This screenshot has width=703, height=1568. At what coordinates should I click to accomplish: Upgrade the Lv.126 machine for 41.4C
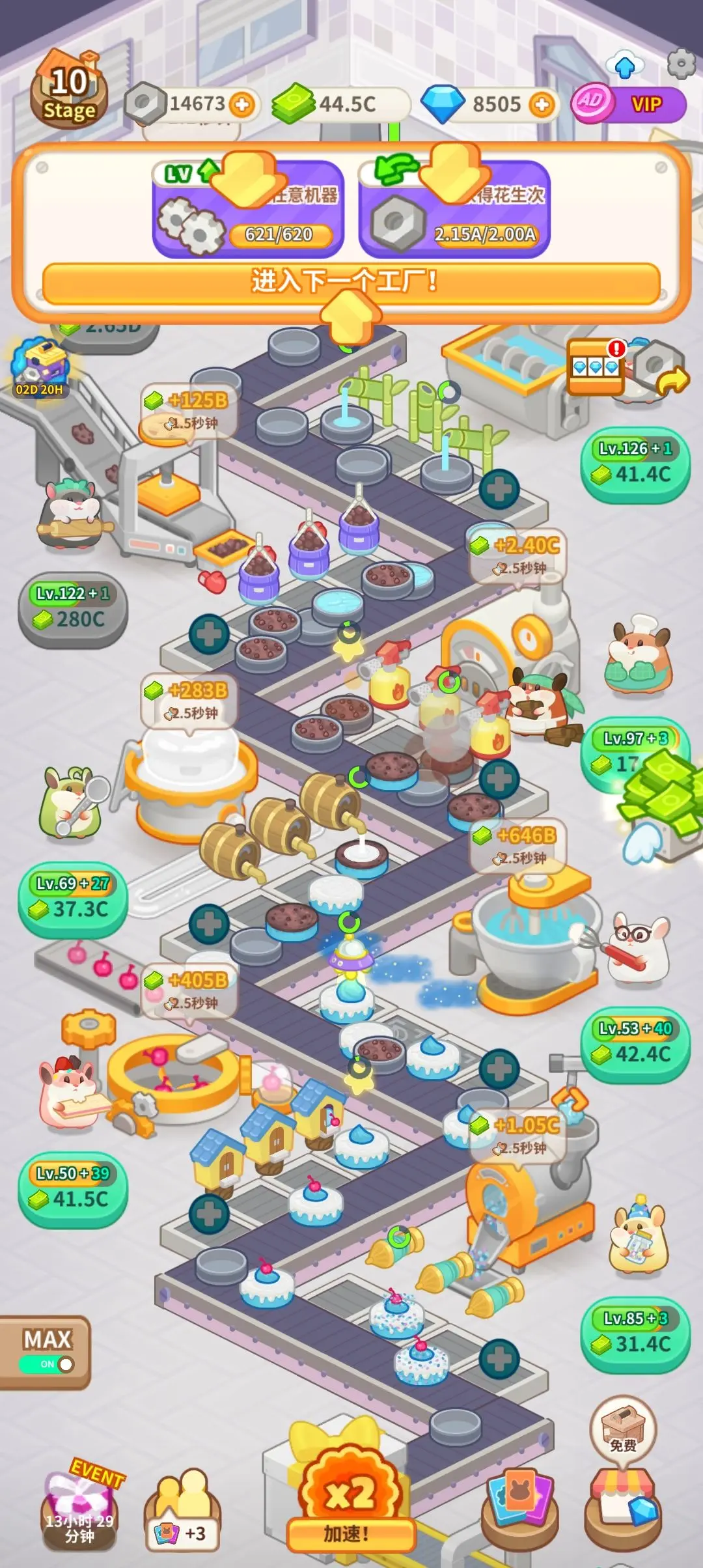[635, 464]
